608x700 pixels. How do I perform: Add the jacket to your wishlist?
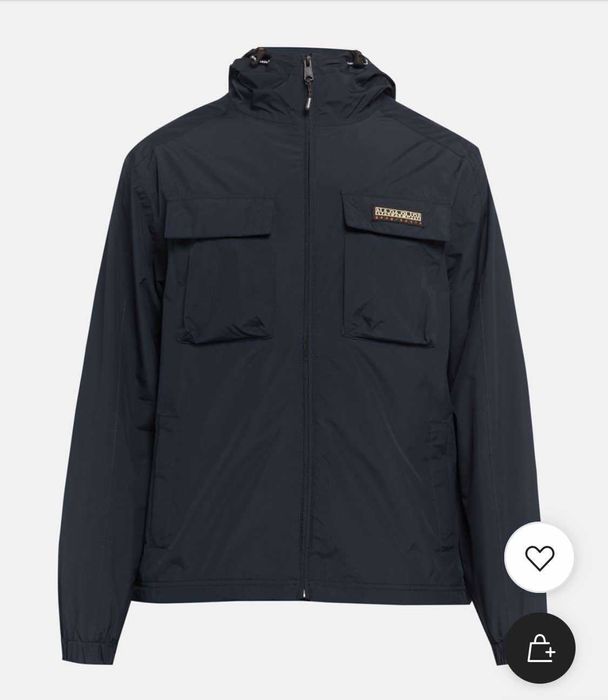click(539, 558)
